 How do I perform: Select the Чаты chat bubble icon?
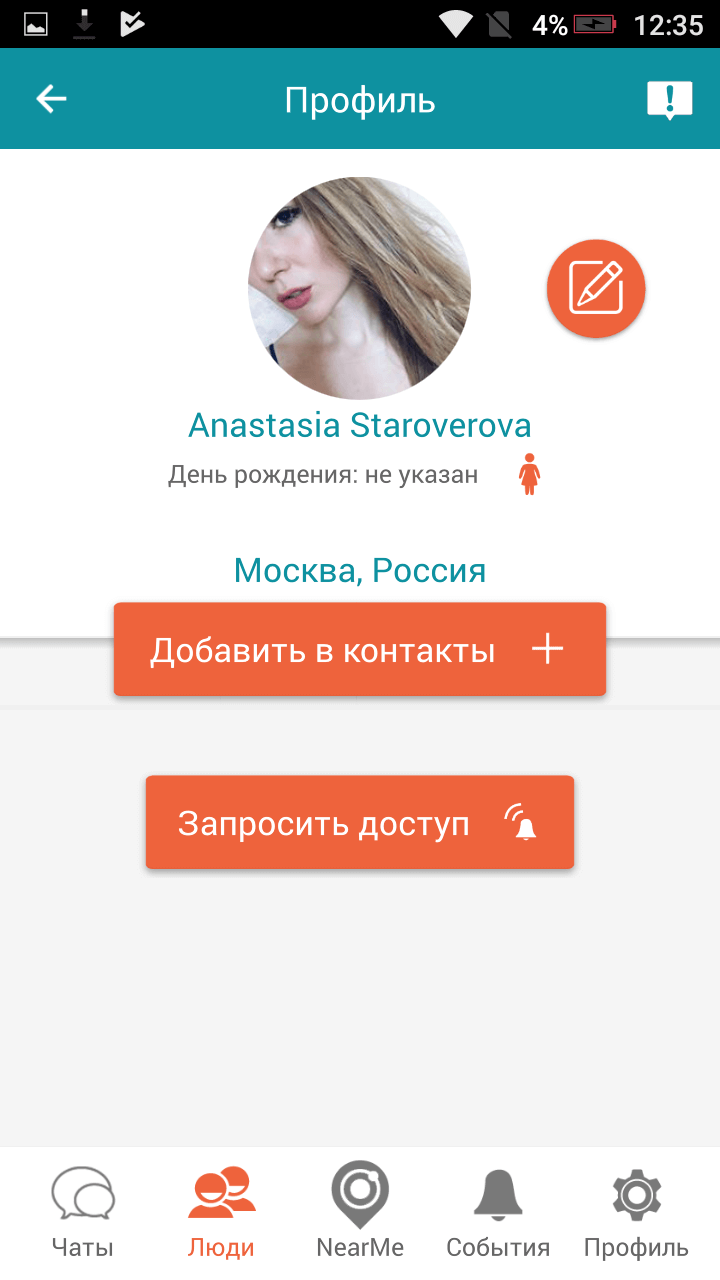click(82, 1194)
